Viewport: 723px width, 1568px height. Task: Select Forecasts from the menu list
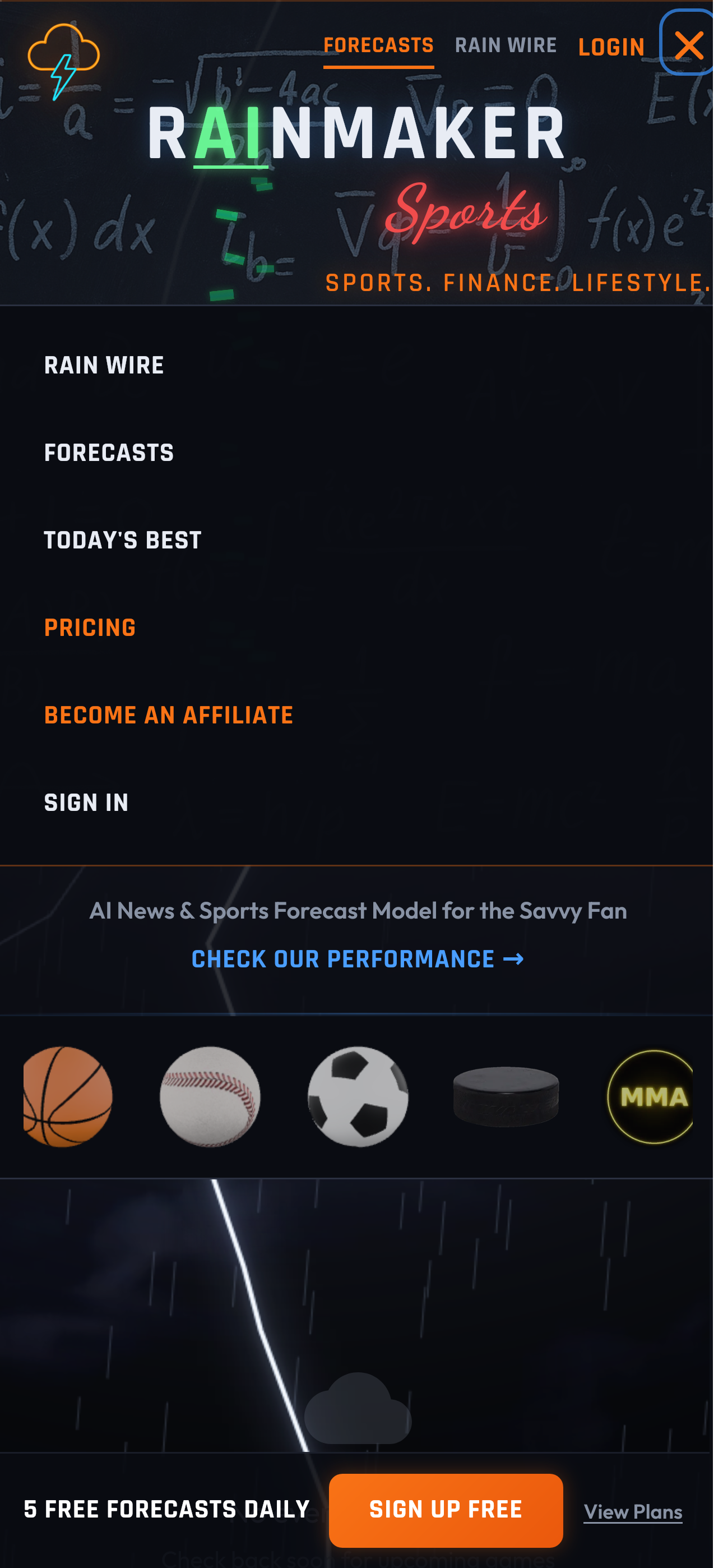(x=109, y=454)
